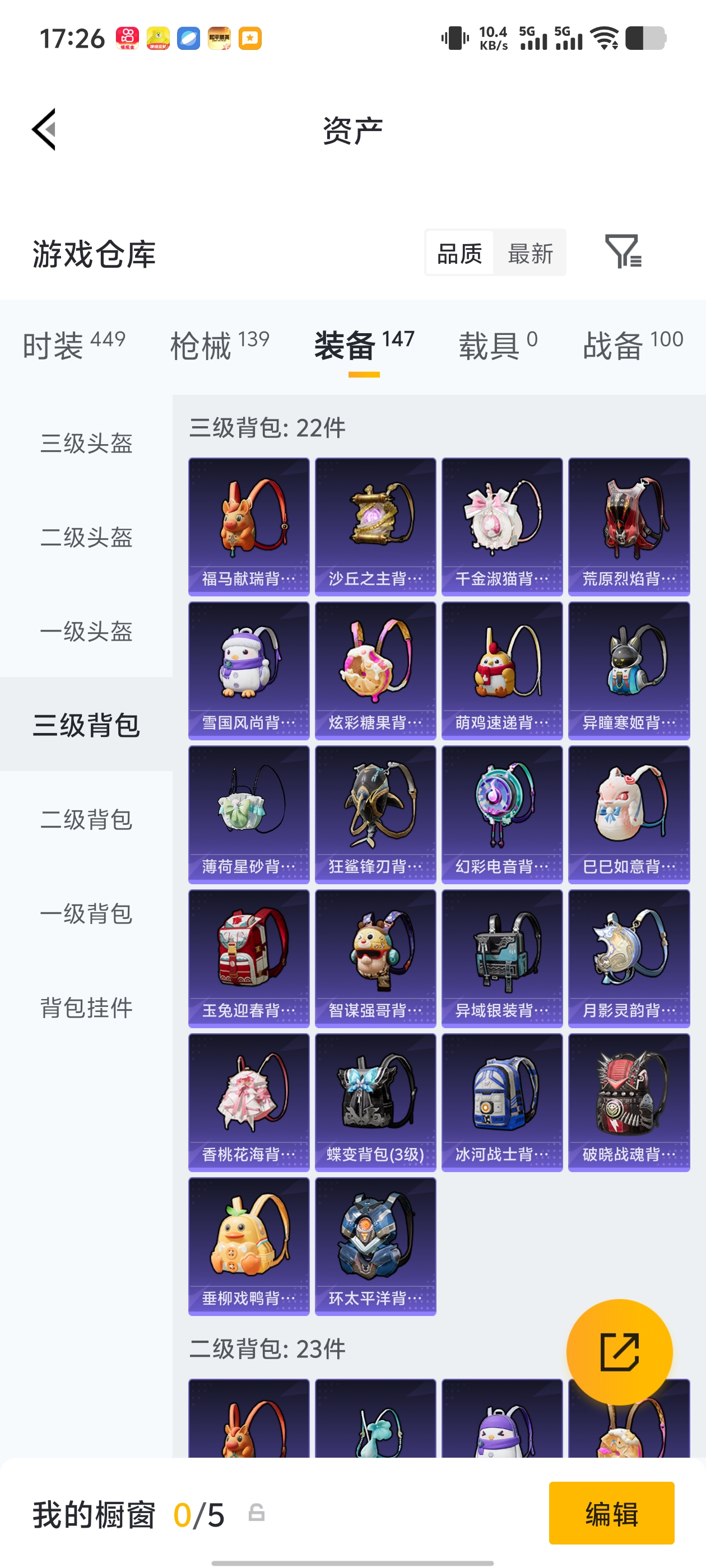
Task: Switch sorting to 最新
Action: coord(530,253)
